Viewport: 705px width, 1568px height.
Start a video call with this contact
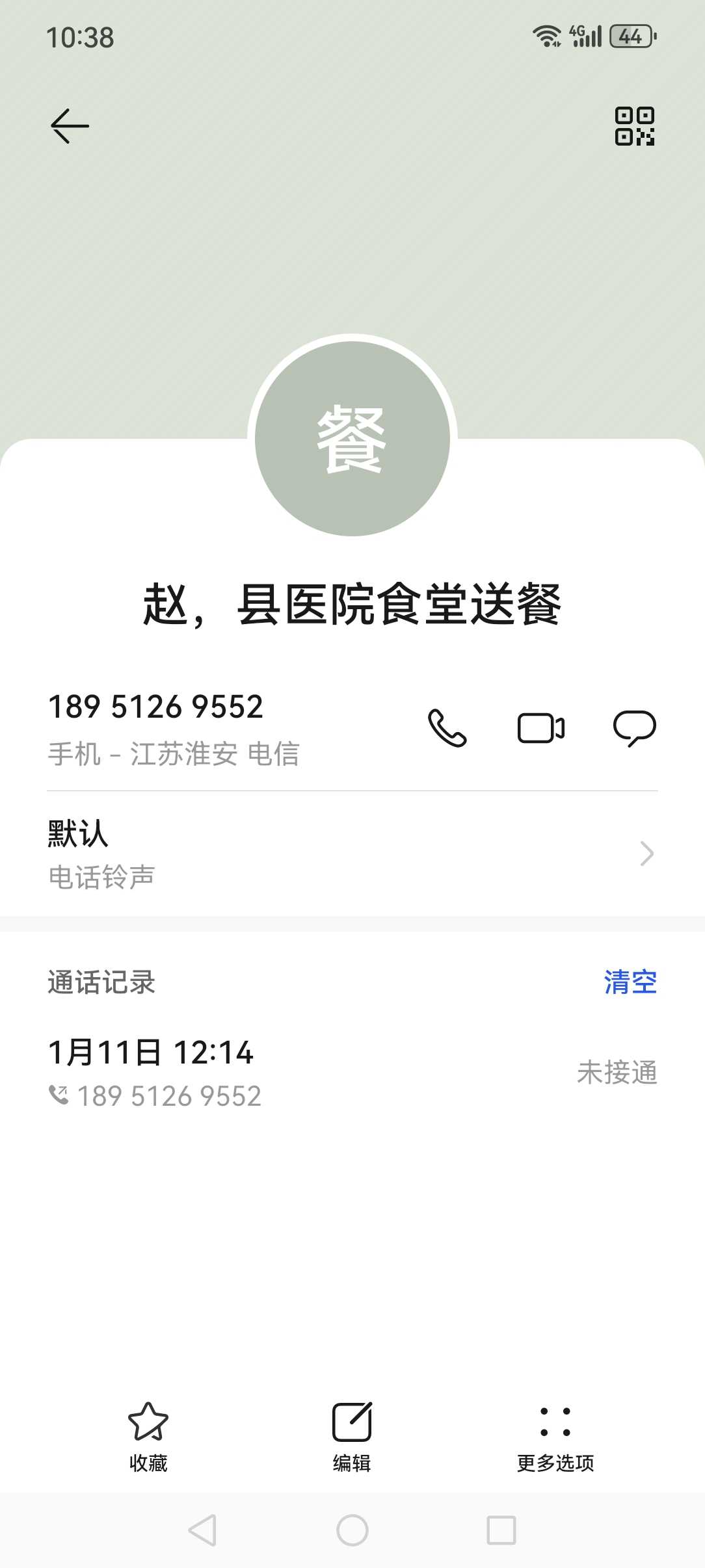pyautogui.click(x=541, y=728)
